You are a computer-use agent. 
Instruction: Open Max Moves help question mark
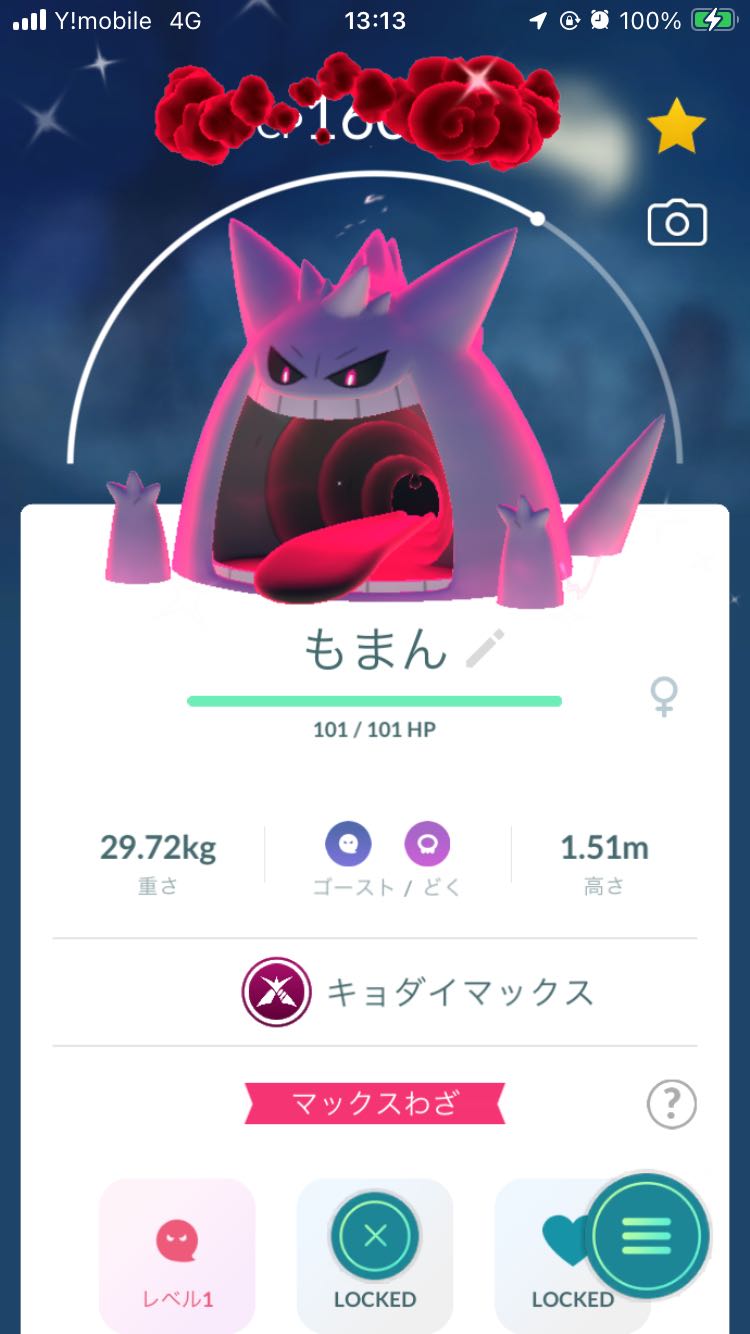pyautogui.click(x=671, y=1104)
